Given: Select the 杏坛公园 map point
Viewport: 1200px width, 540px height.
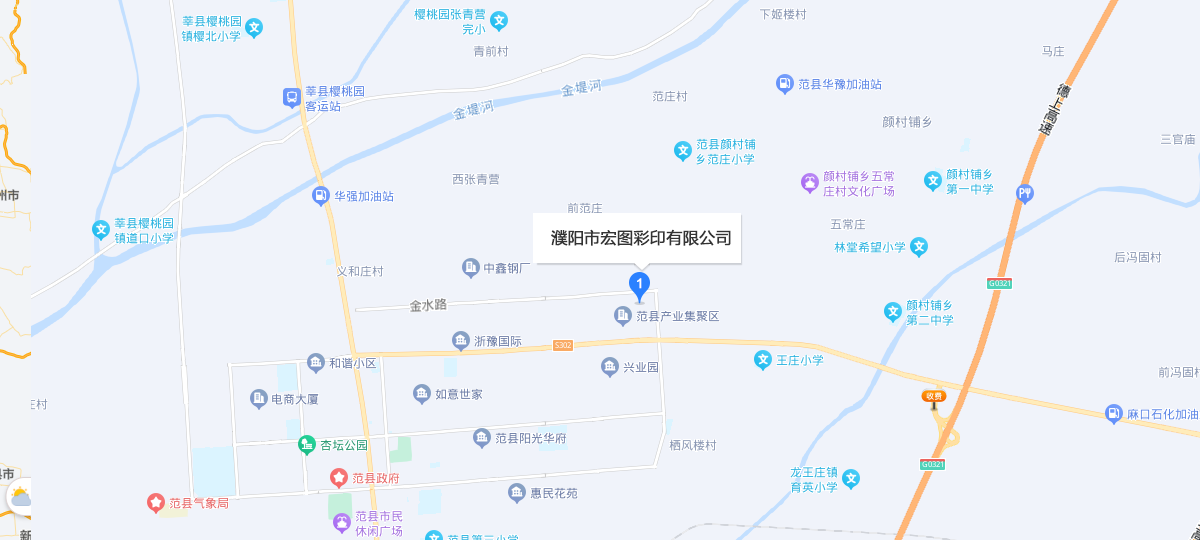Looking at the screenshot, I should [308, 444].
